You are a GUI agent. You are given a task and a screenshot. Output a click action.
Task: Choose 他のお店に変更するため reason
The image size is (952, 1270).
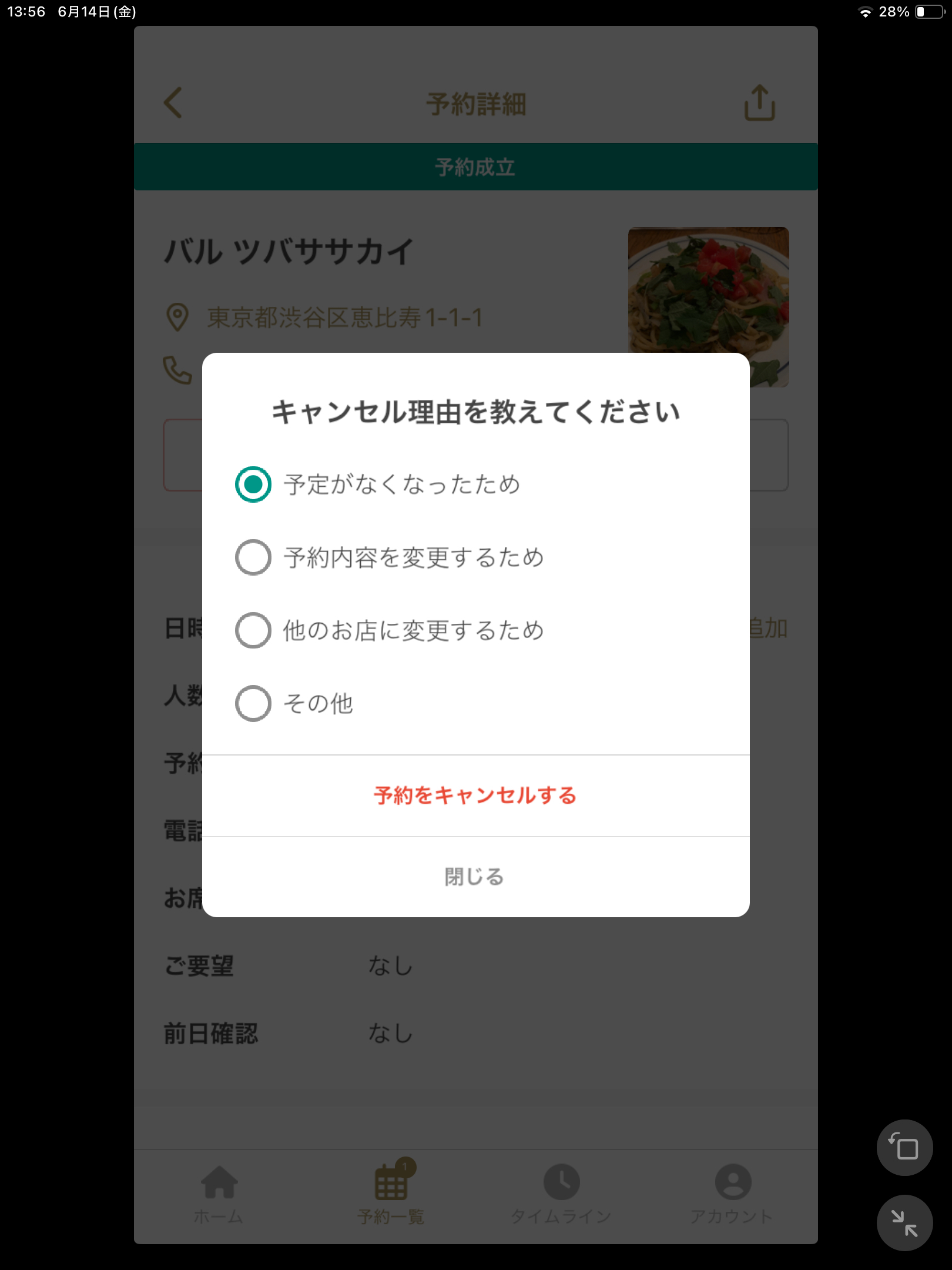[x=253, y=630]
